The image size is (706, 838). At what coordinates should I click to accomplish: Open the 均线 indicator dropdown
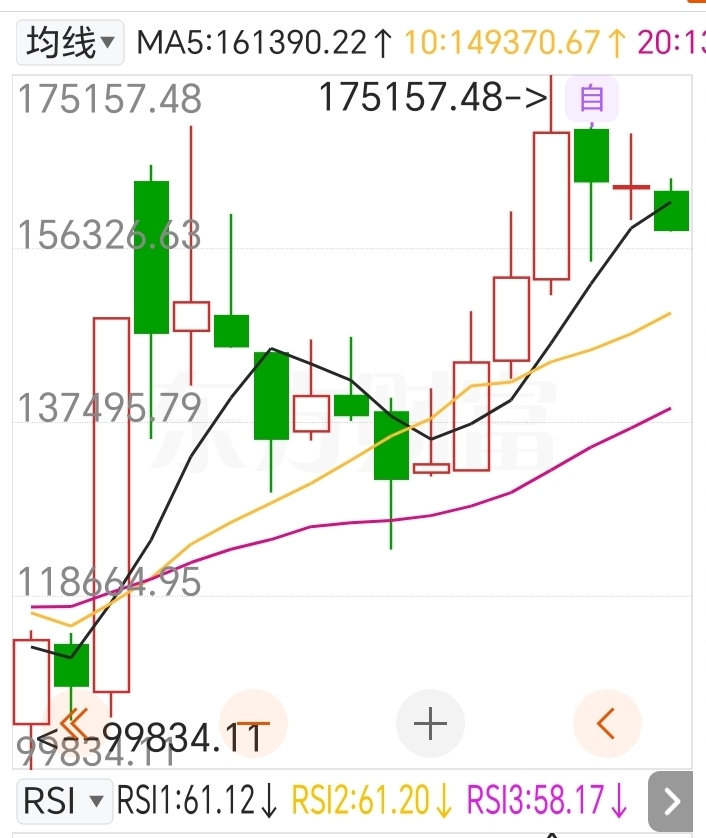click(70, 42)
